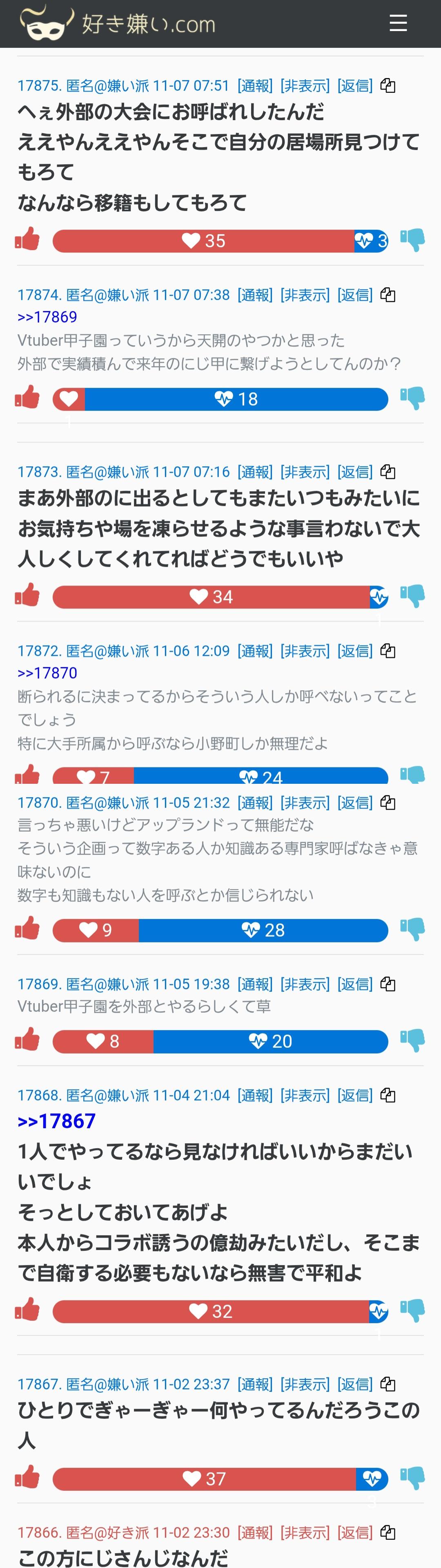
Task: Copy comment 17875 using the copy icon
Action: click(388, 86)
